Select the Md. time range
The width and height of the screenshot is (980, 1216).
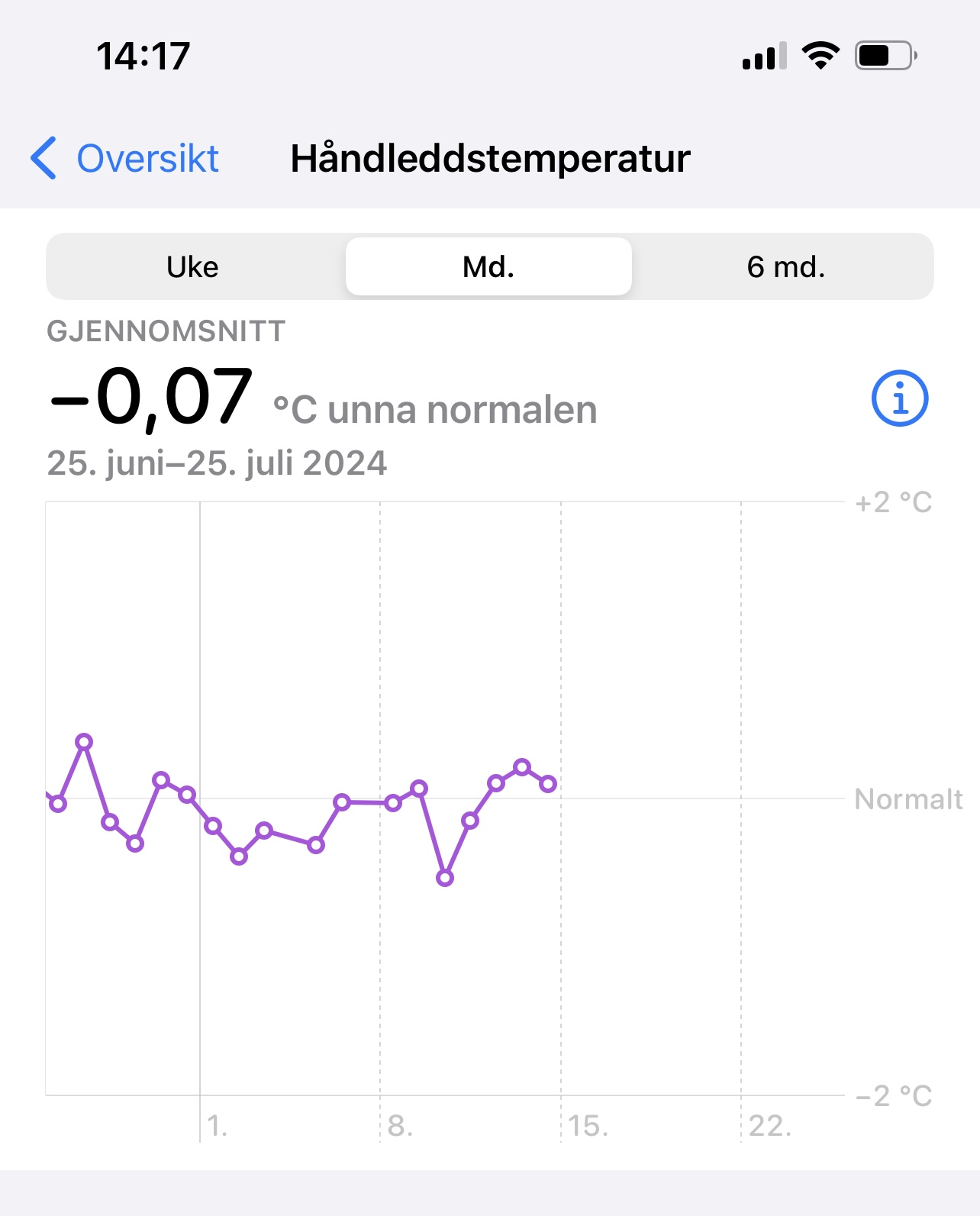pos(488,267)
